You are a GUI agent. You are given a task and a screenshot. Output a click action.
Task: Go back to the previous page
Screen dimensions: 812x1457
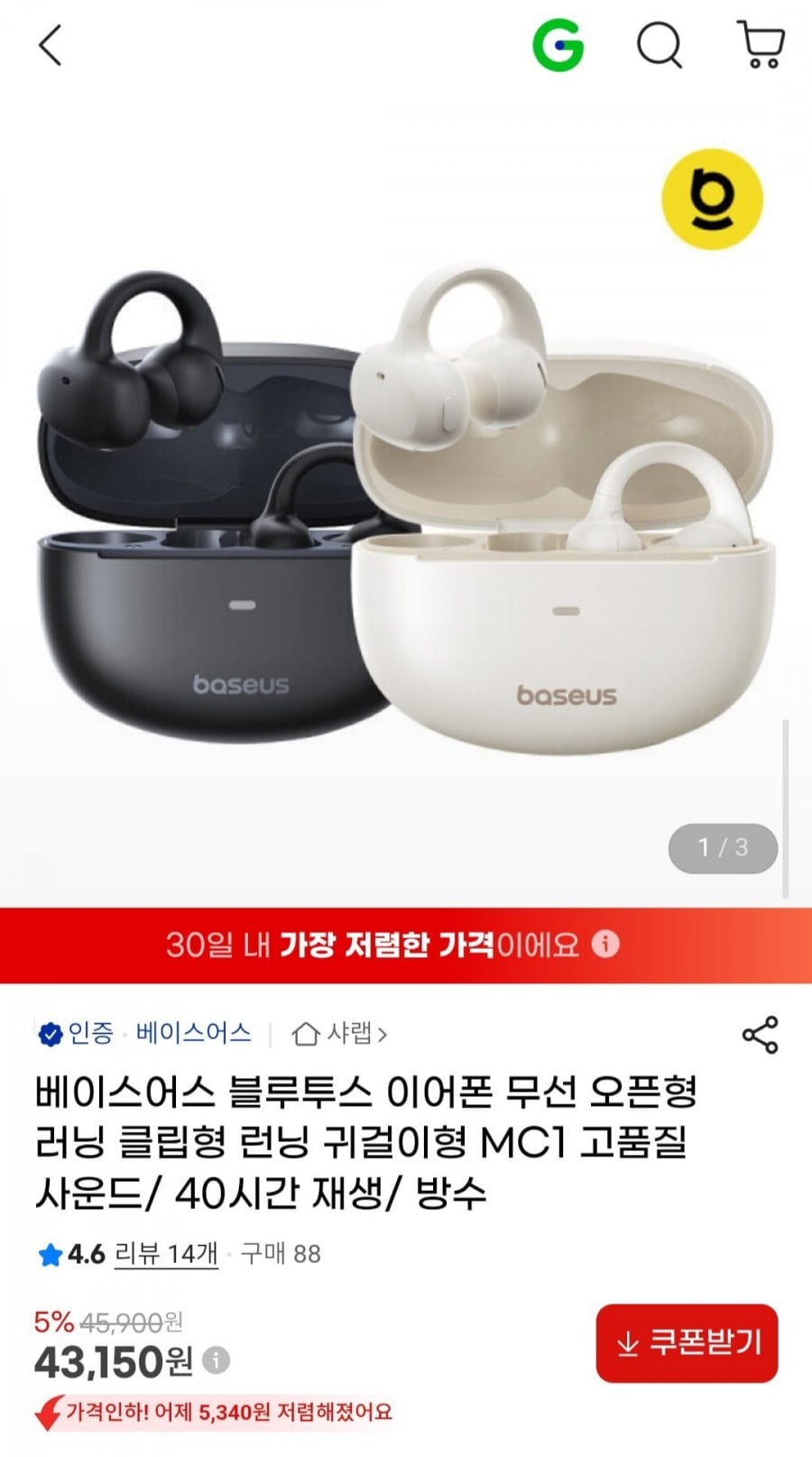point(51,45)
